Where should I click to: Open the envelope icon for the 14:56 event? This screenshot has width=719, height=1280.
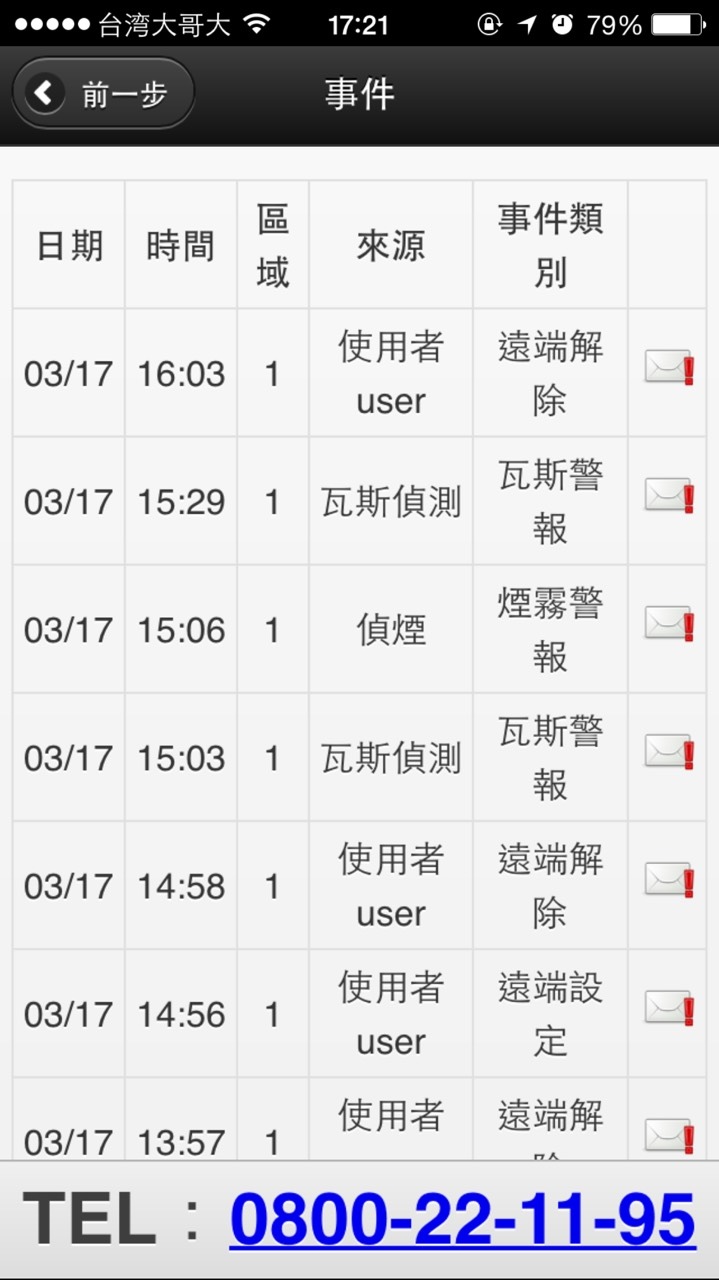pyautogui.click(x=669, y=1007)
